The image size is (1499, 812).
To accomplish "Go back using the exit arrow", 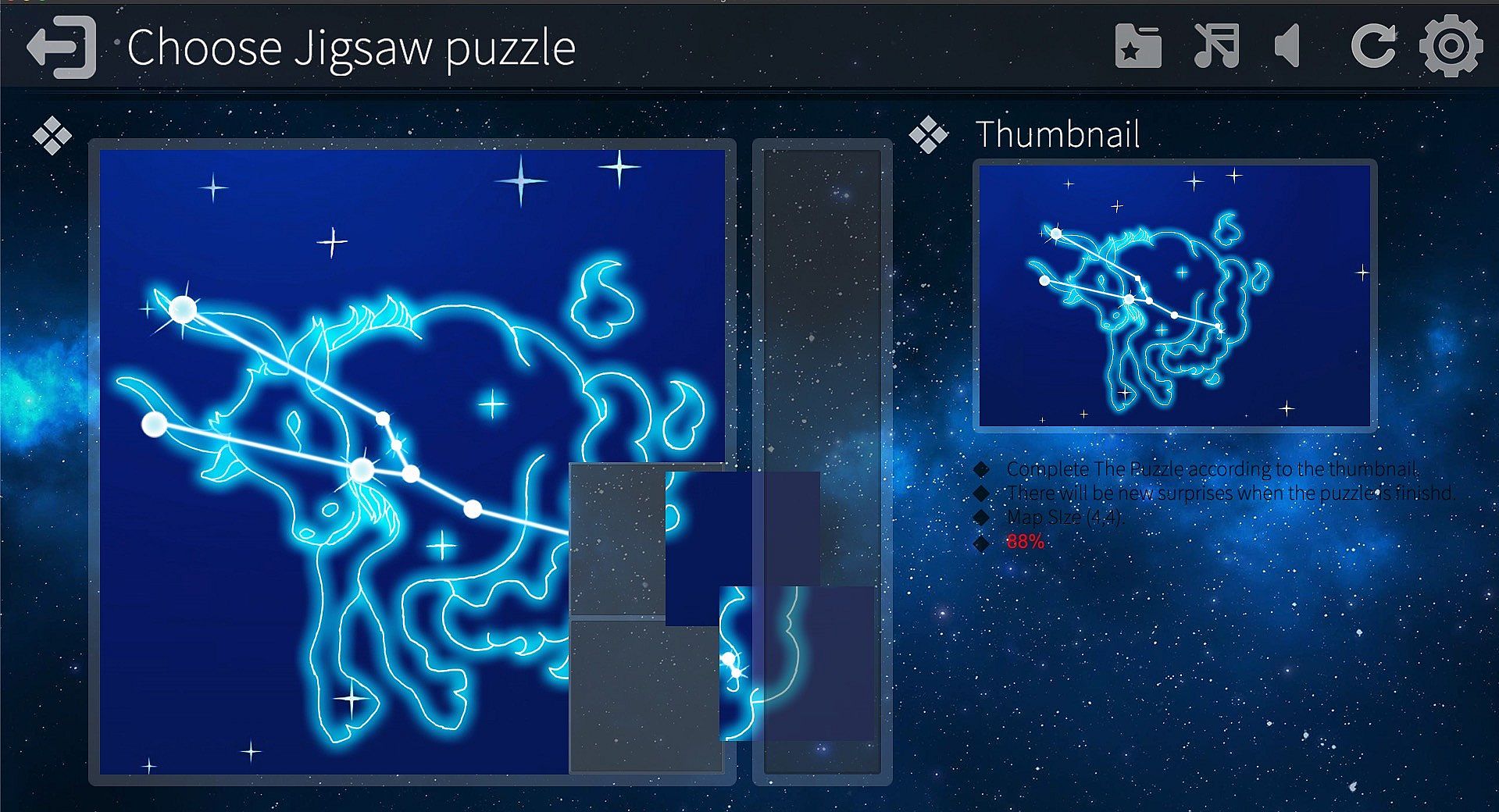I will (x=61, y=48).
